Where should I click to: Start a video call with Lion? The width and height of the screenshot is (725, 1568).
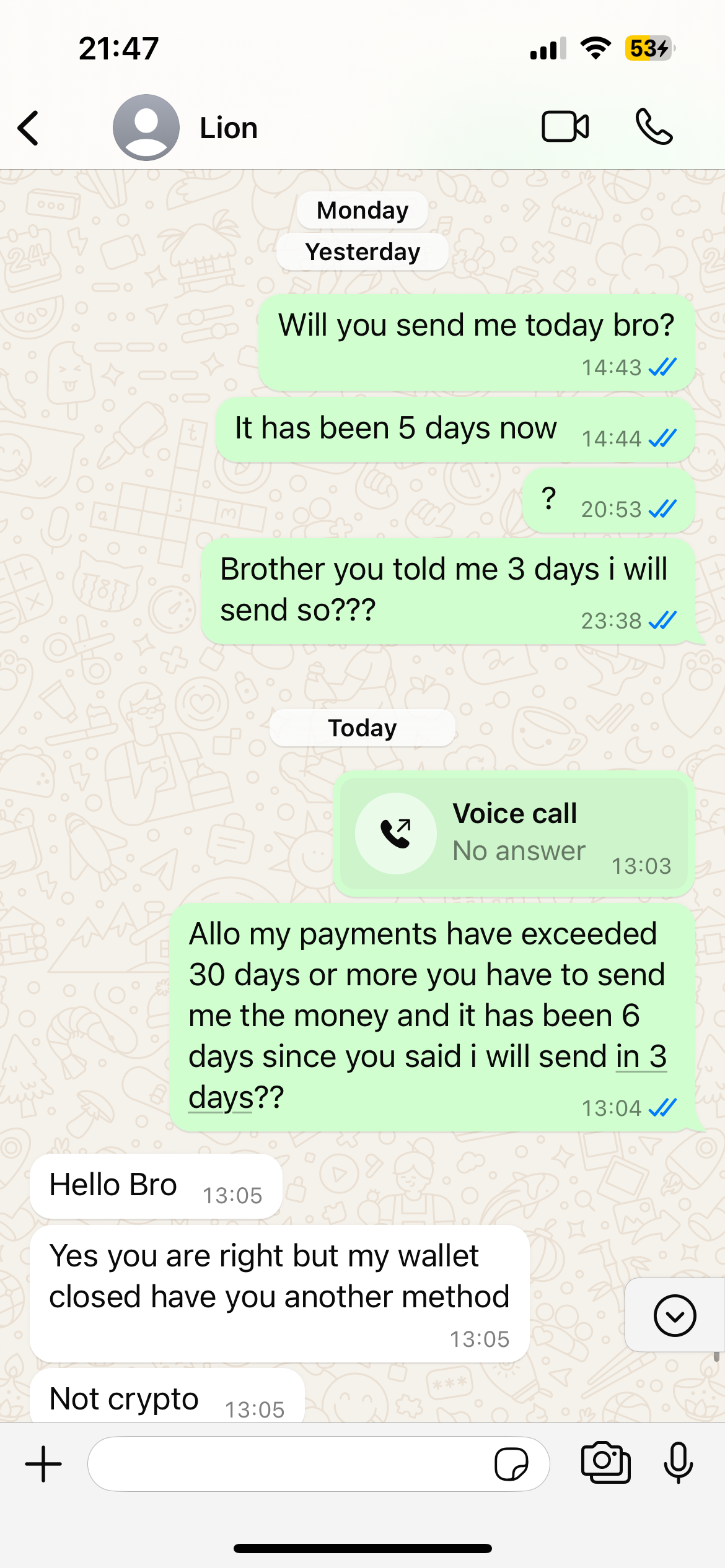[565, 127]
